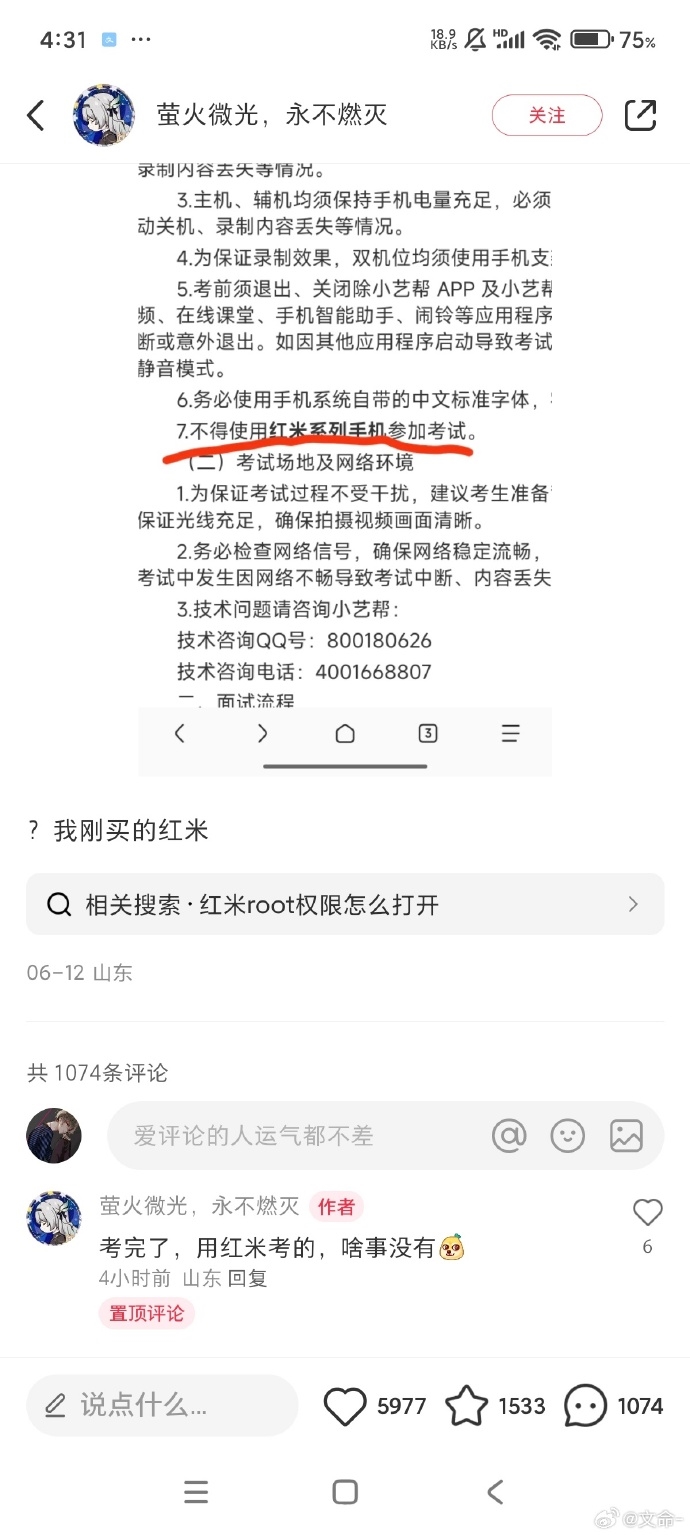
Task: Reply to the pinned comment via 回复
Action: point(248,1279)
